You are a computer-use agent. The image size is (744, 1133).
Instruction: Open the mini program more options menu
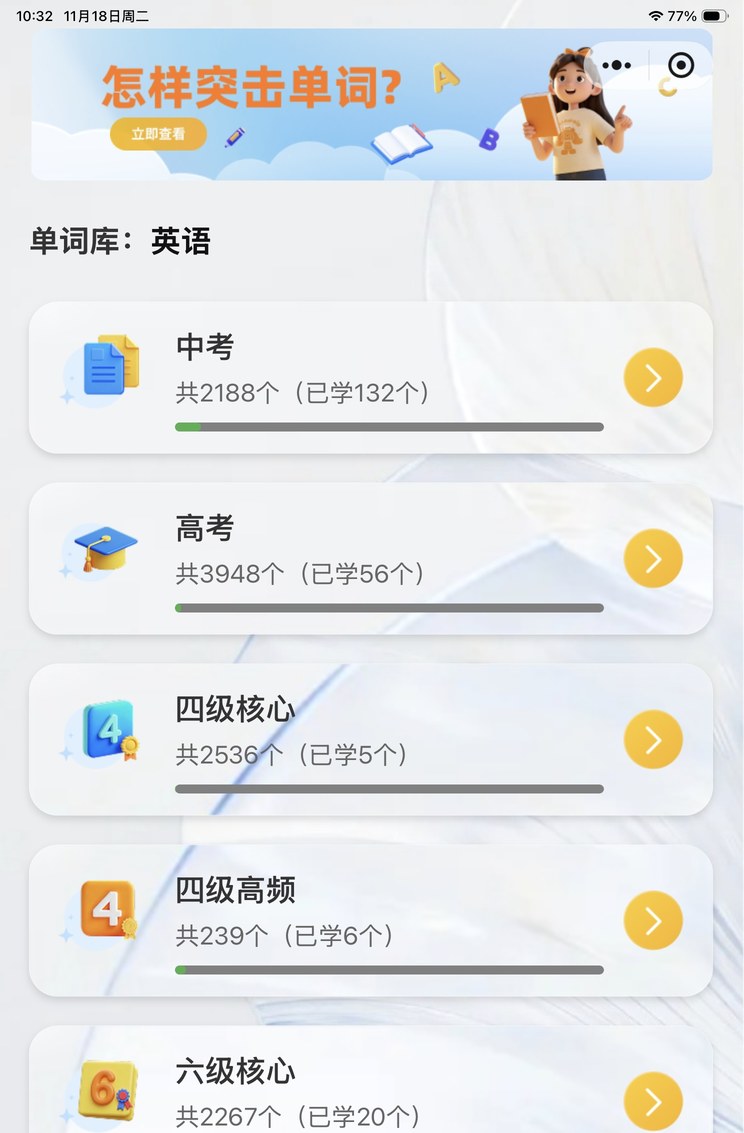point(617,66)
